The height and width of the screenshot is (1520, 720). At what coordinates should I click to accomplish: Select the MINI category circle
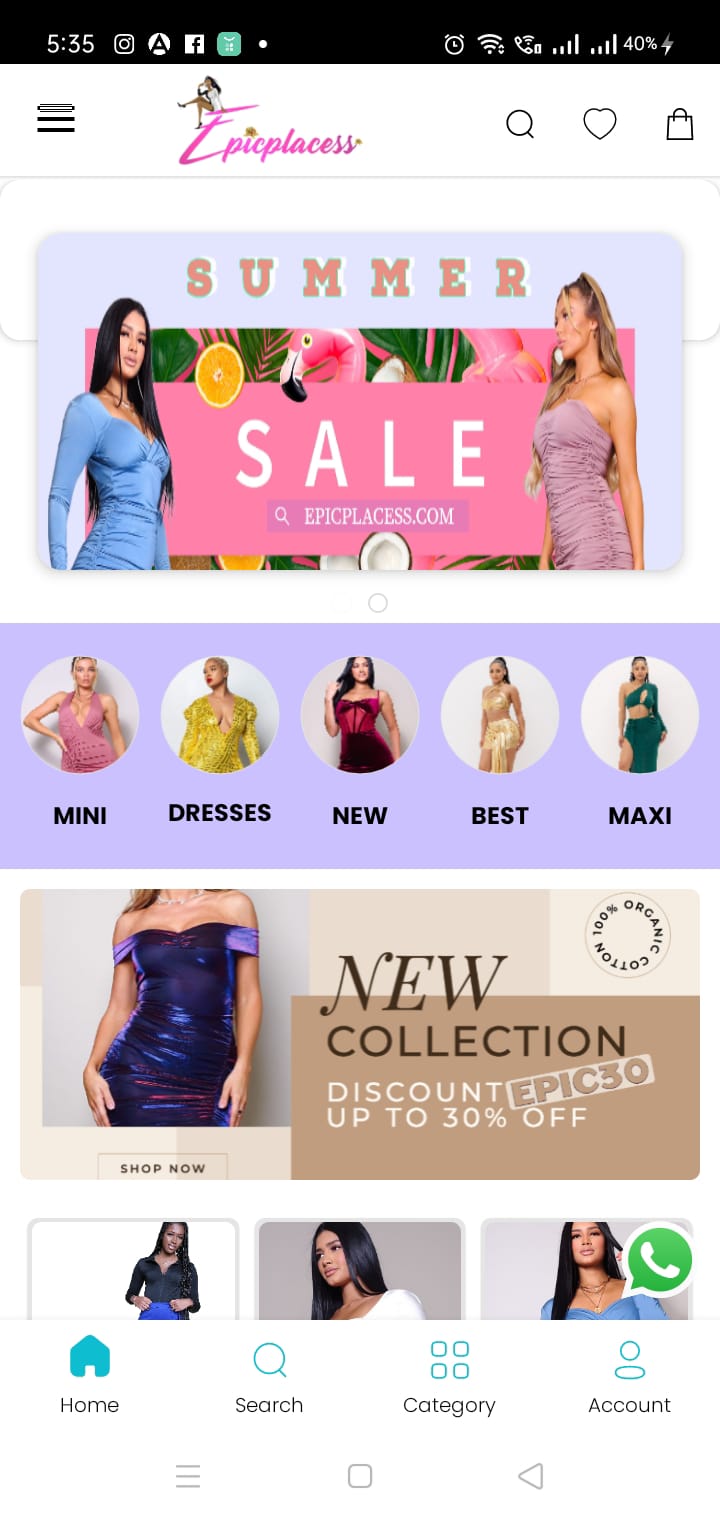point(80,715)
